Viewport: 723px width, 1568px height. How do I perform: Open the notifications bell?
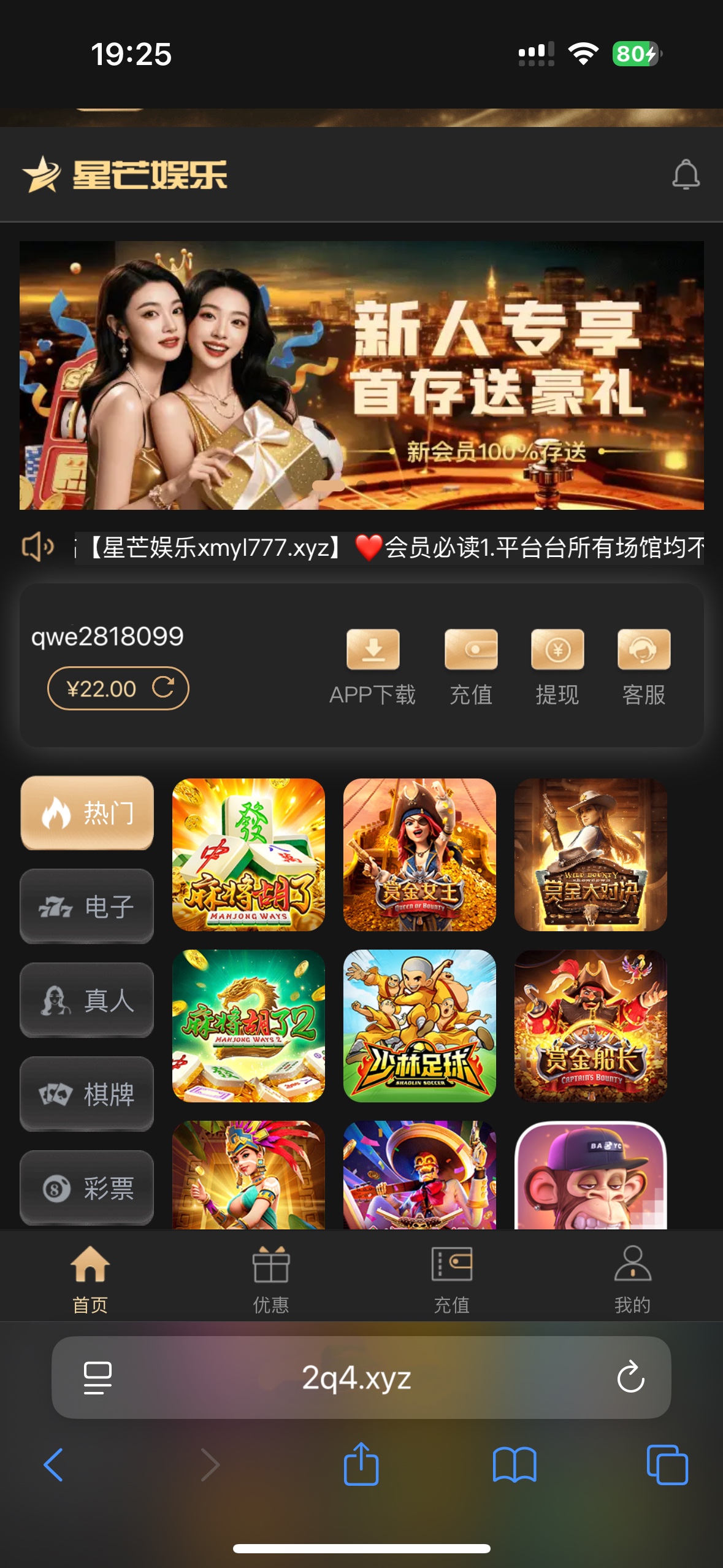(686, 175)
